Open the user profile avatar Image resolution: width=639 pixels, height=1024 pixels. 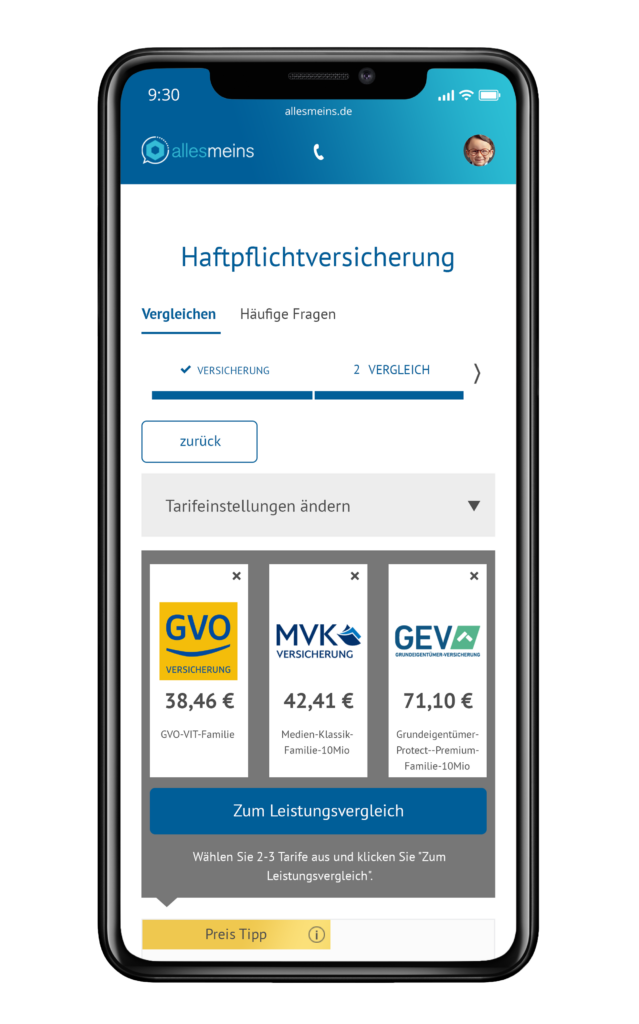(479, 151)
